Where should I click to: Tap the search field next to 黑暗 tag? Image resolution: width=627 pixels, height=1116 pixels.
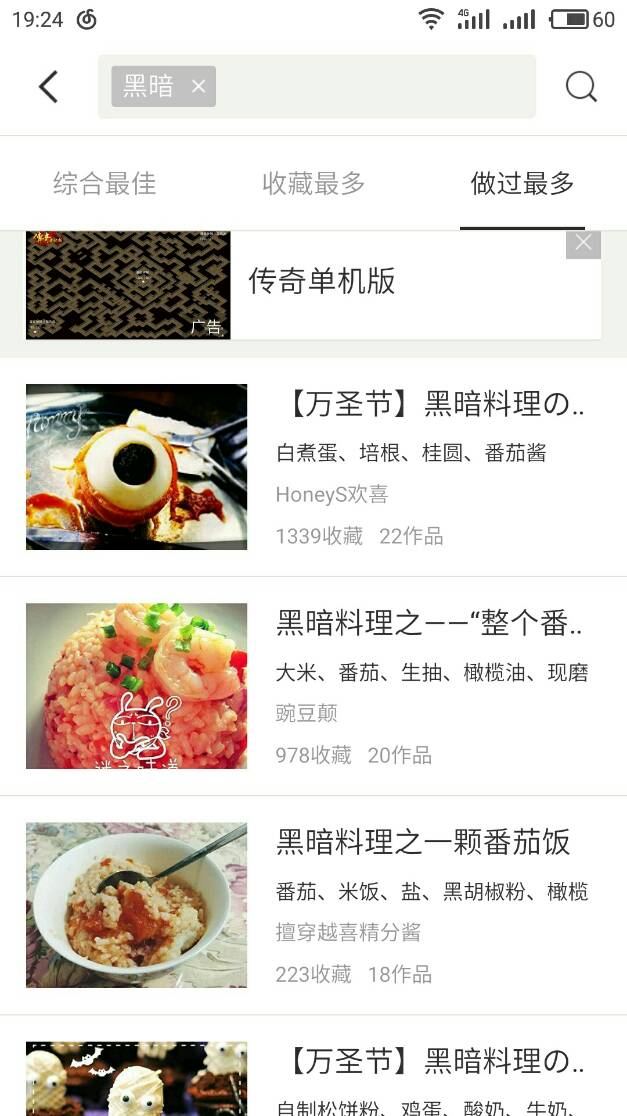pyautogui.click(x=375, y=87)
